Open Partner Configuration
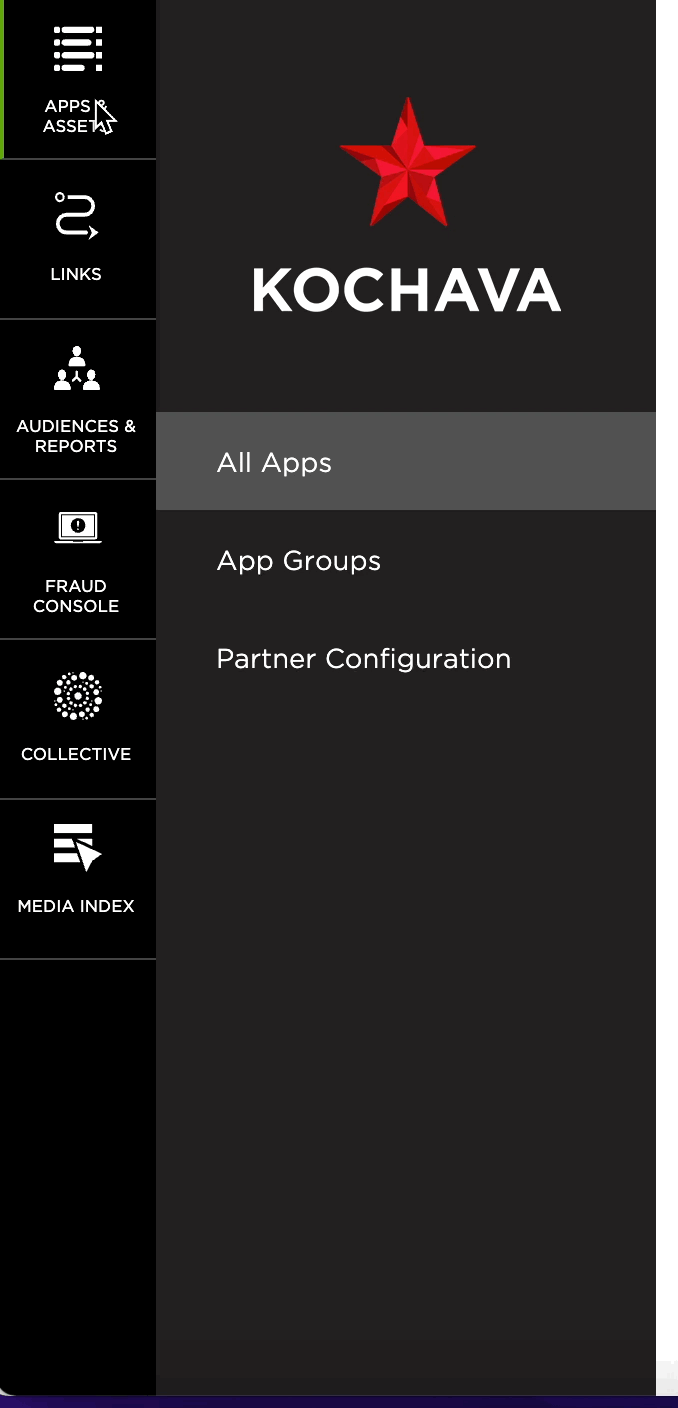This screenshot has width=678, height=1408. tap(364, 659)
